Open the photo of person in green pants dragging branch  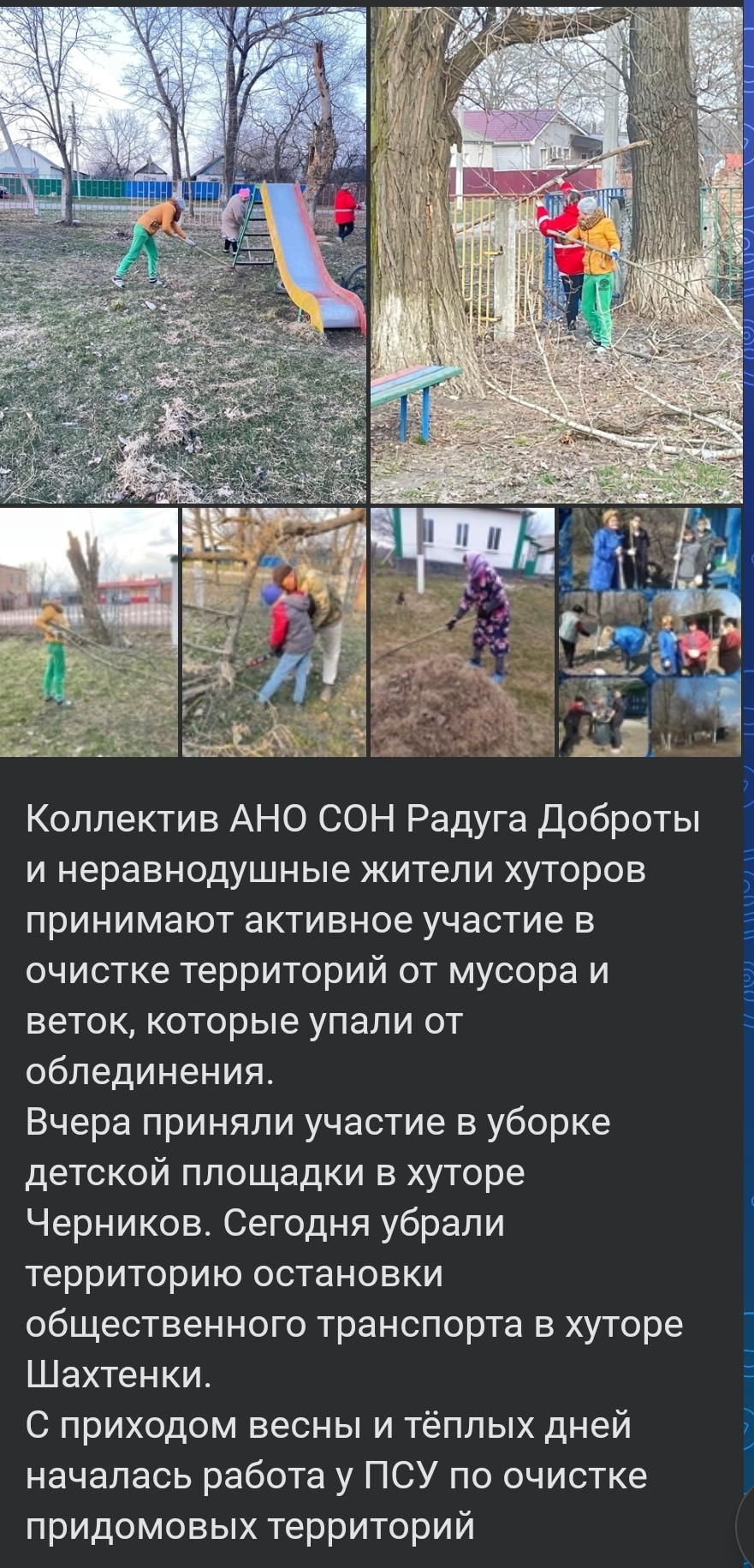(89, 632)
